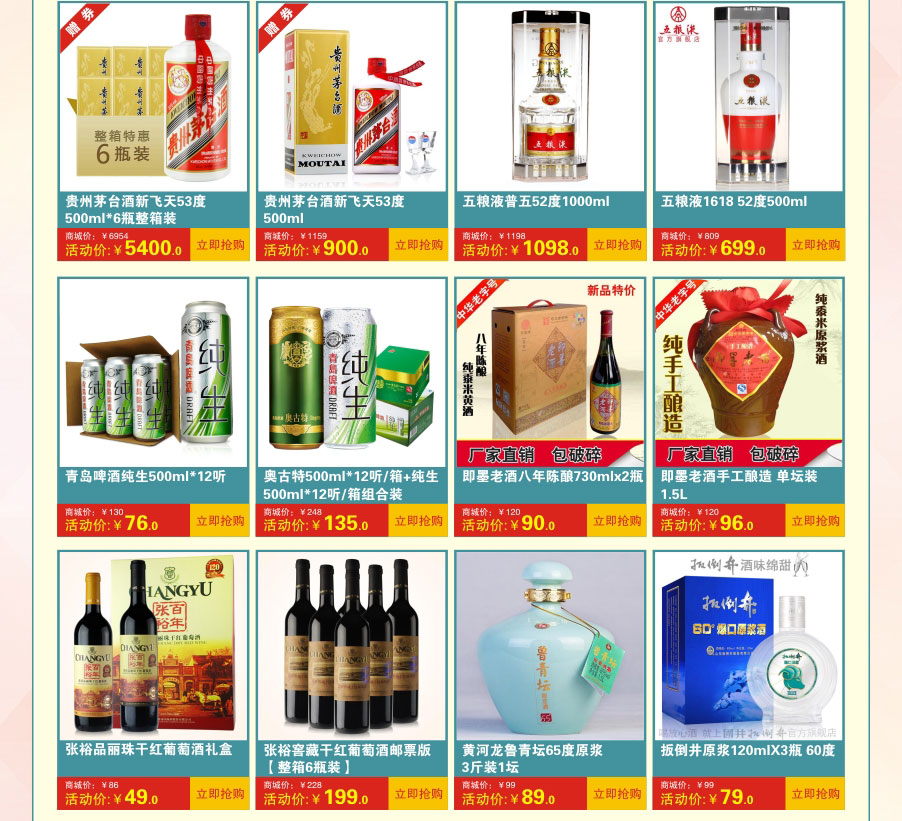The image size is (902, 821).
Task: Tap 立即抢购 for 即墨老酒手工酿造 单坛装 1.5L
Action: click(x=815, y=521)
